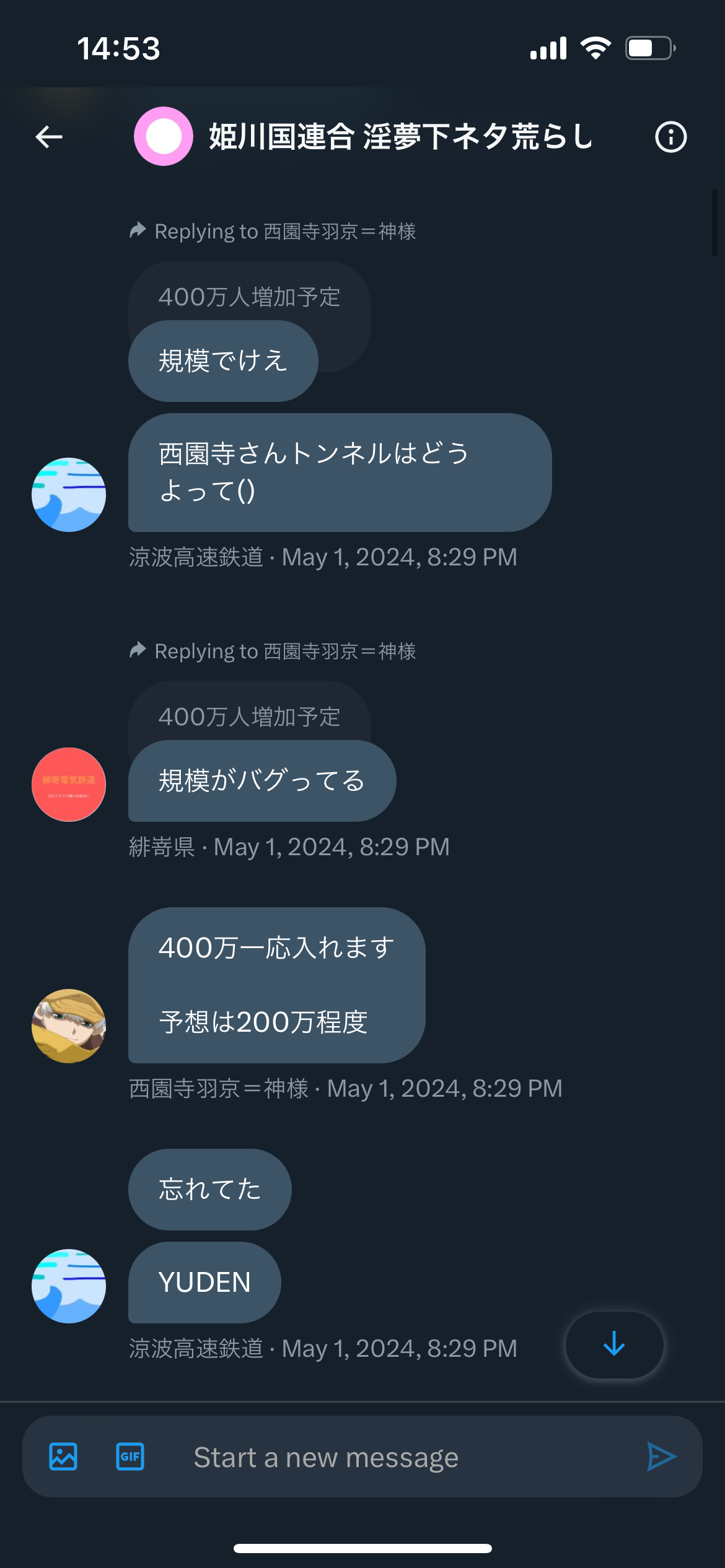Screen dimensions: 725x1568
Task: Go back with the arrow icon
Action: click(x=49, y=137)
